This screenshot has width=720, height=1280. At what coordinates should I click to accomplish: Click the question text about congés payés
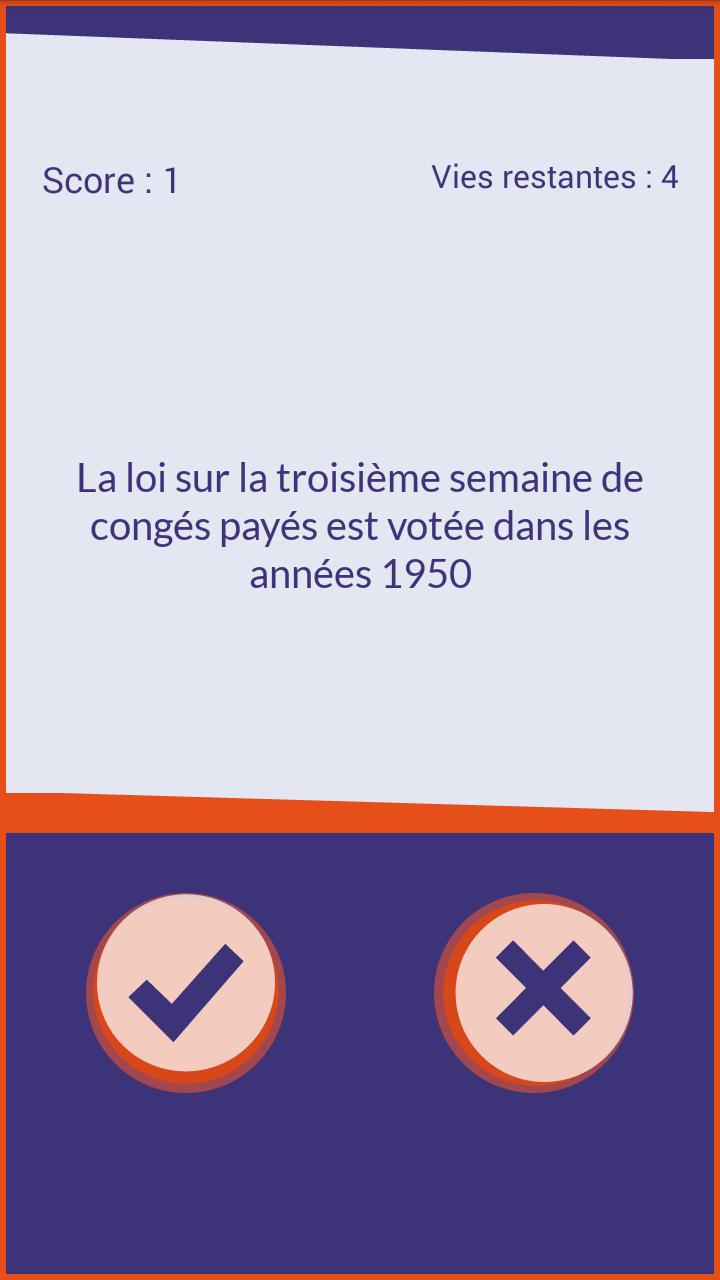pyautogui.click(x=360, y=524)
